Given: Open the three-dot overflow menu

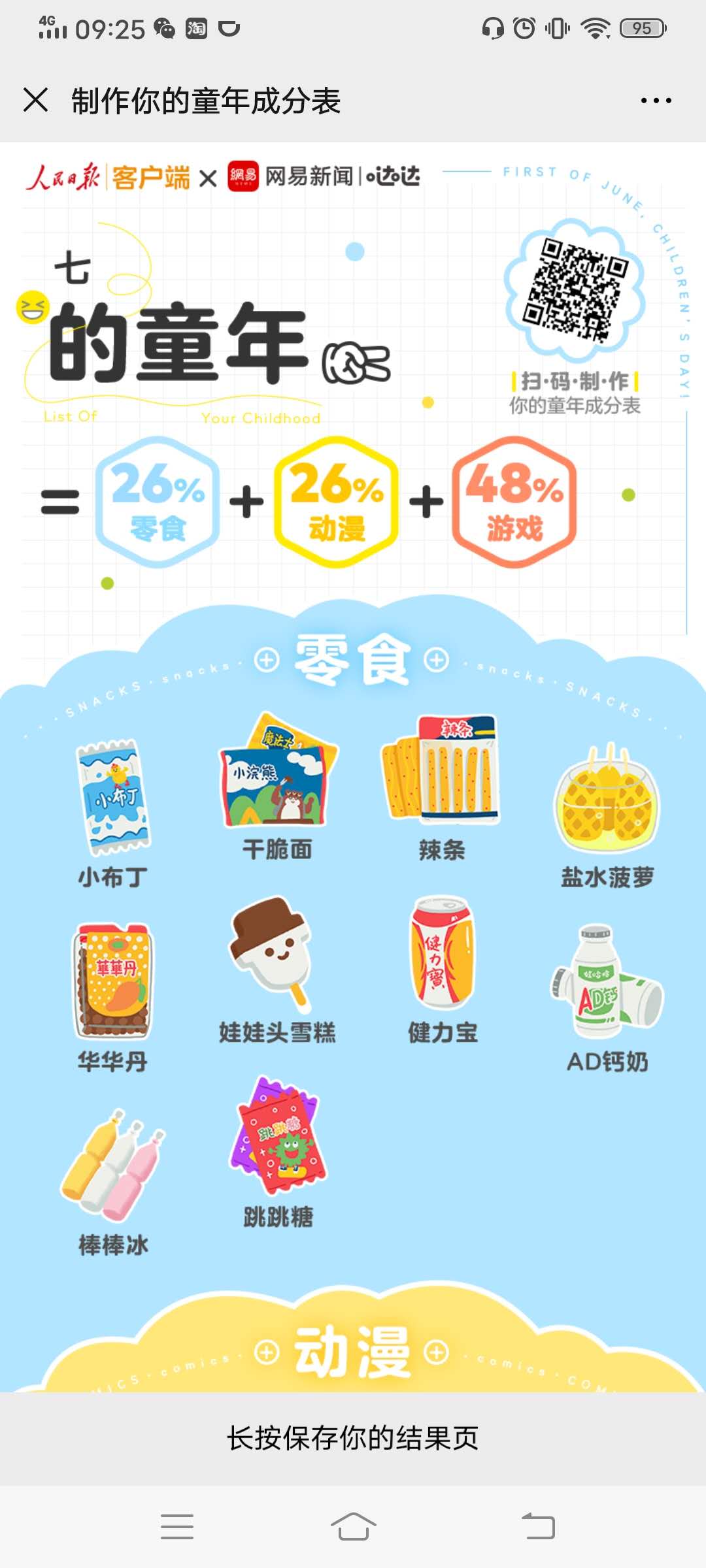Looking at the screenshot, I should (656, 101).
